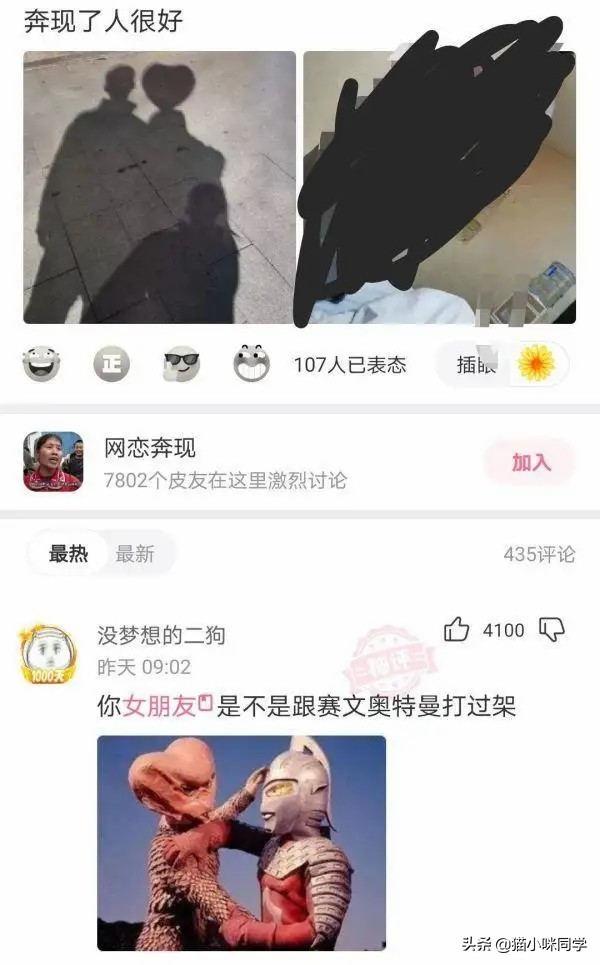This screenshot has width=600, height=965.
Task: React with the grinning teeth emoji
Action: coord(251,364)
